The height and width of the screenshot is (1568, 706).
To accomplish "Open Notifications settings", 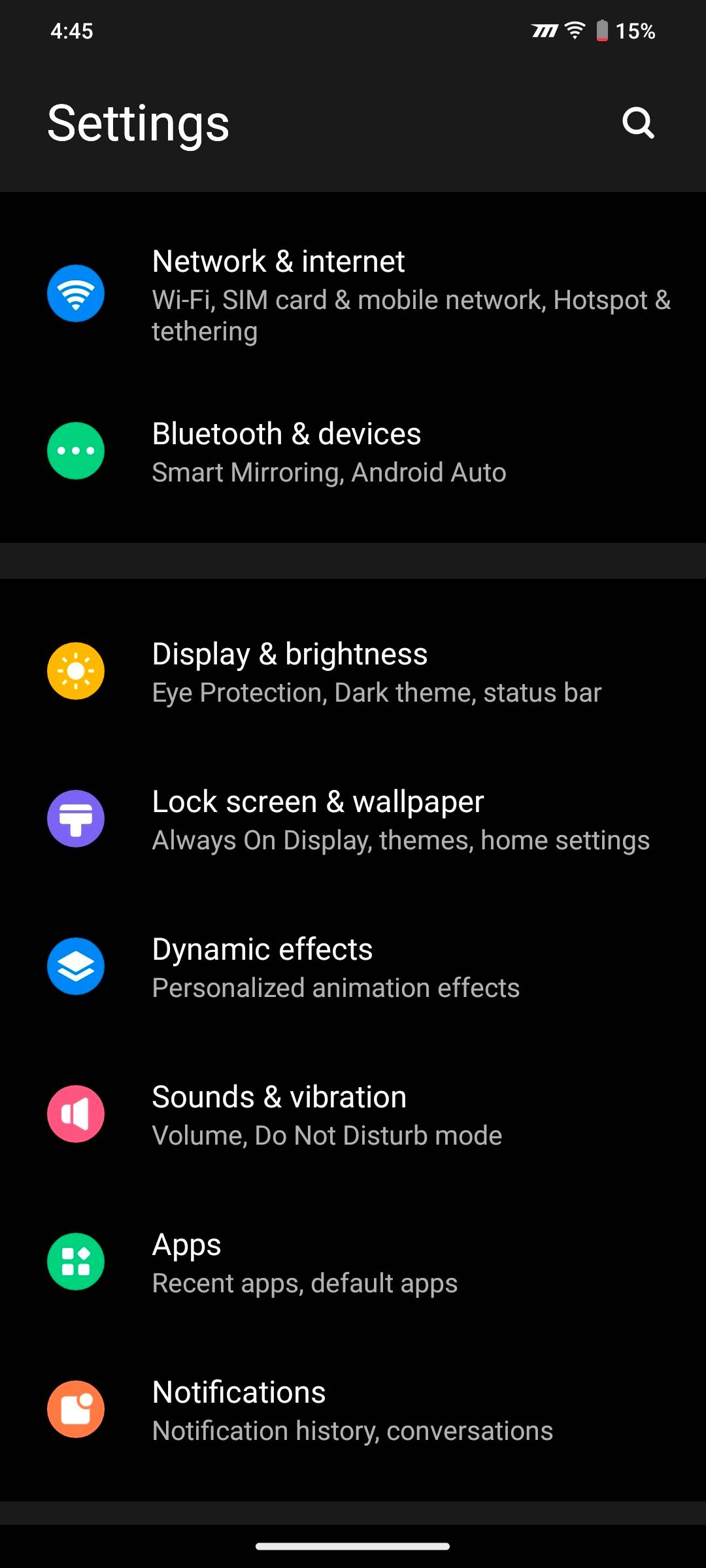I will pos(353,1409).
